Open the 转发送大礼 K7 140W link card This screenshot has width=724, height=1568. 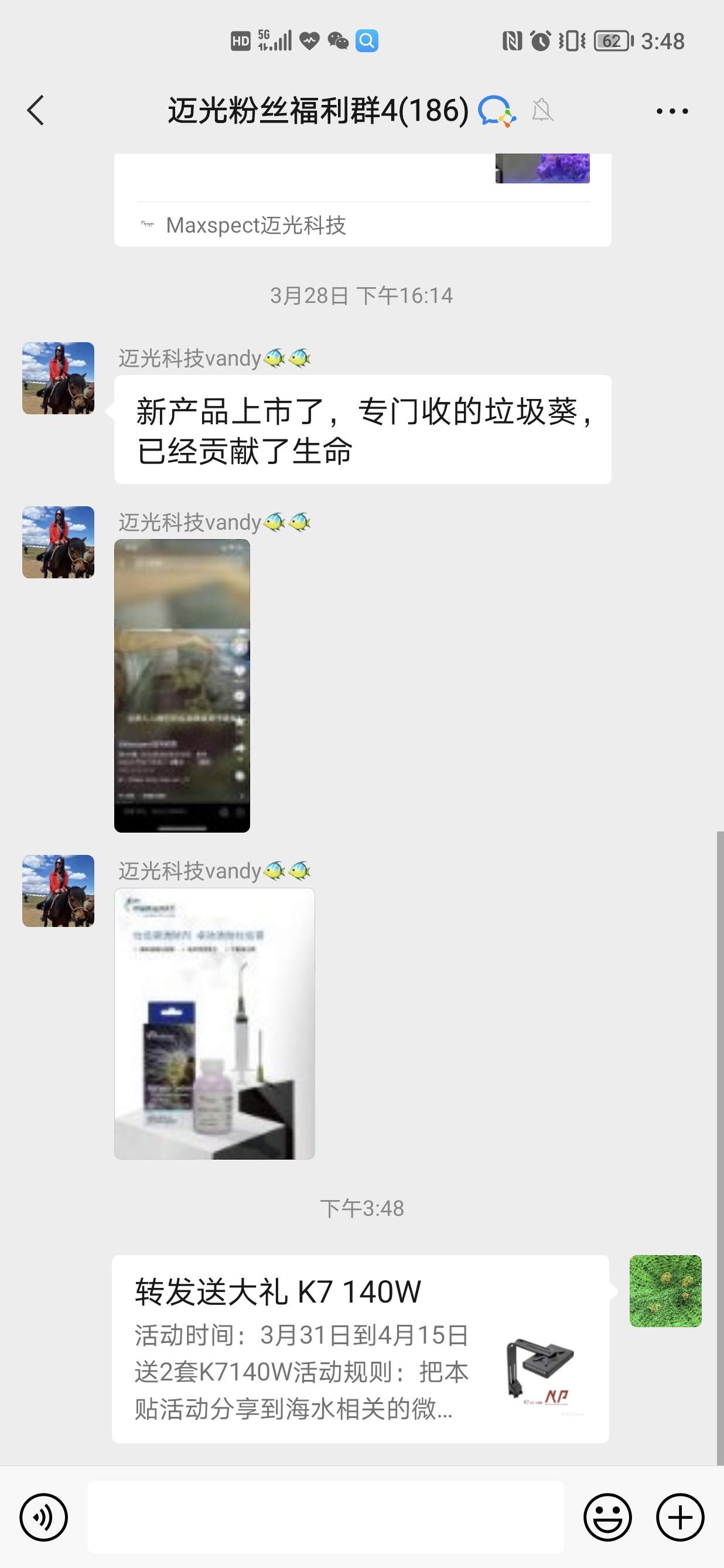[x=360, y=1349]
